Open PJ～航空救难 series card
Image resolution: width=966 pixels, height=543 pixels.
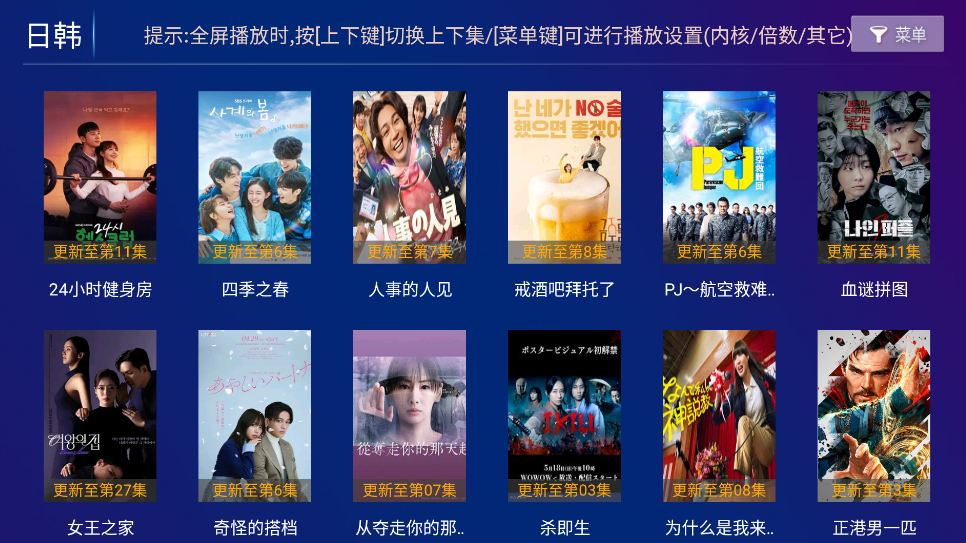719,178
